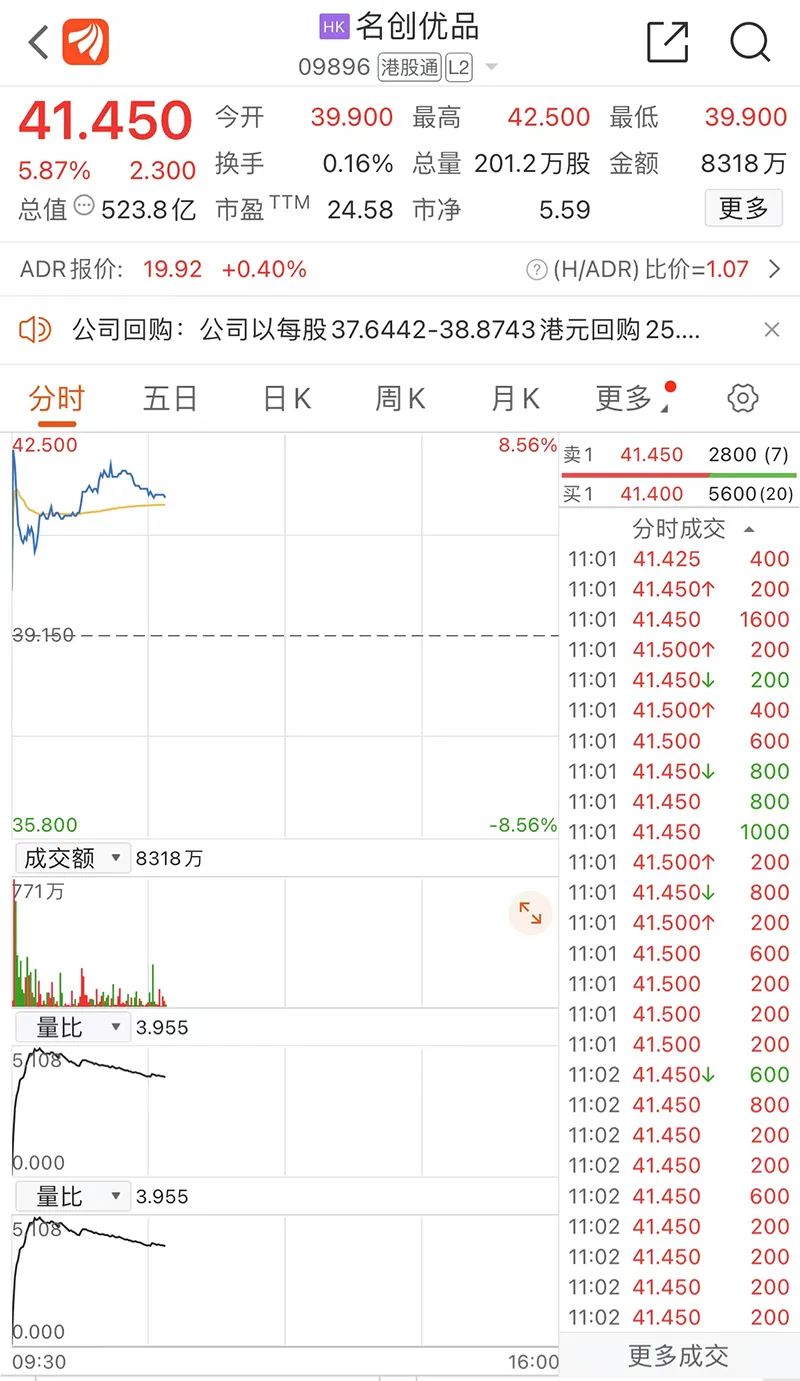Expand the chart to full screen
This screenshot has height=1381, width=800.
coord(529,912)
